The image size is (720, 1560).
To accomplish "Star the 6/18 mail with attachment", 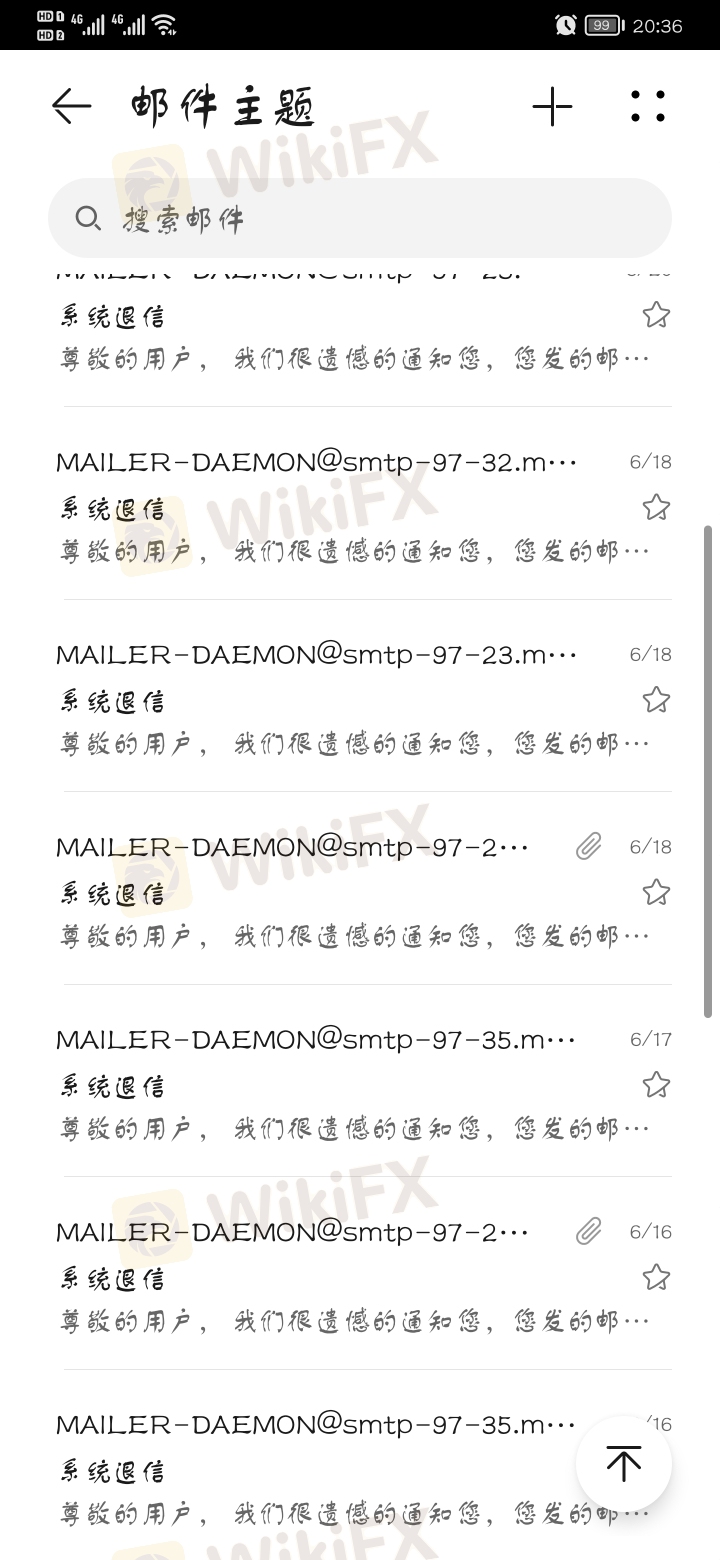I will (x=656, y=892).
